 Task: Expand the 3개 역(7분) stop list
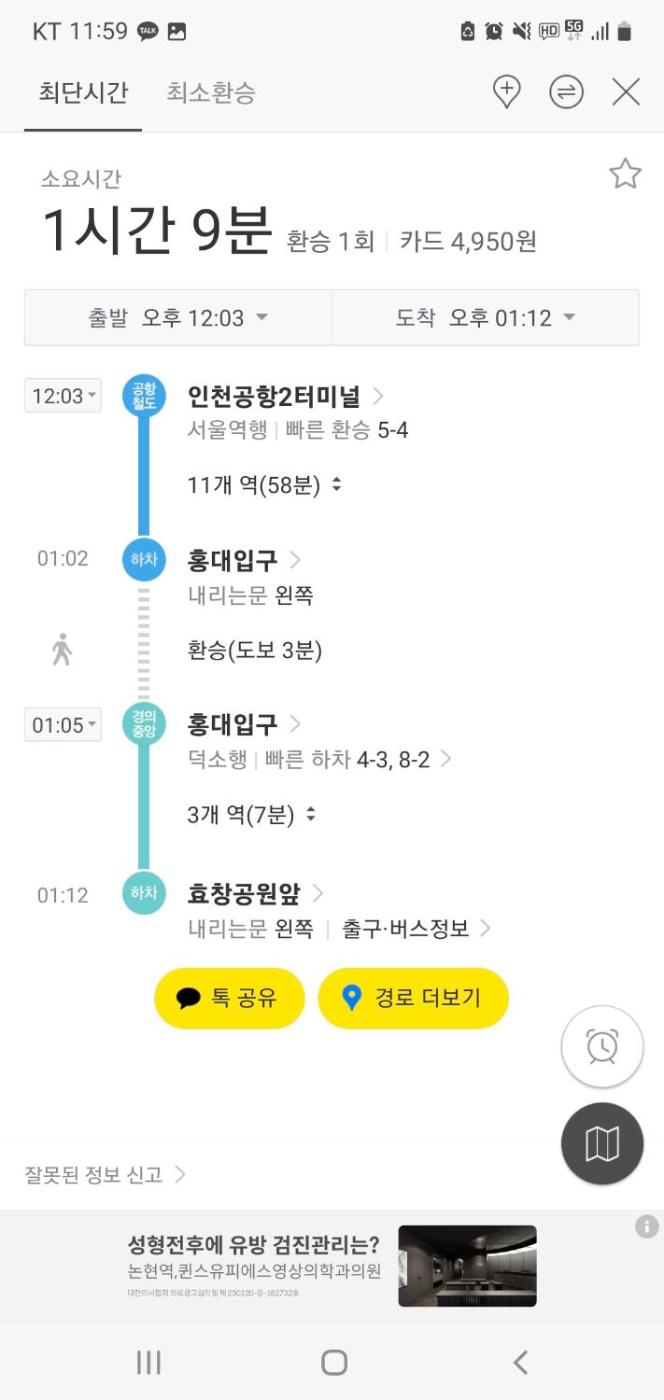(x=252, y=815)
